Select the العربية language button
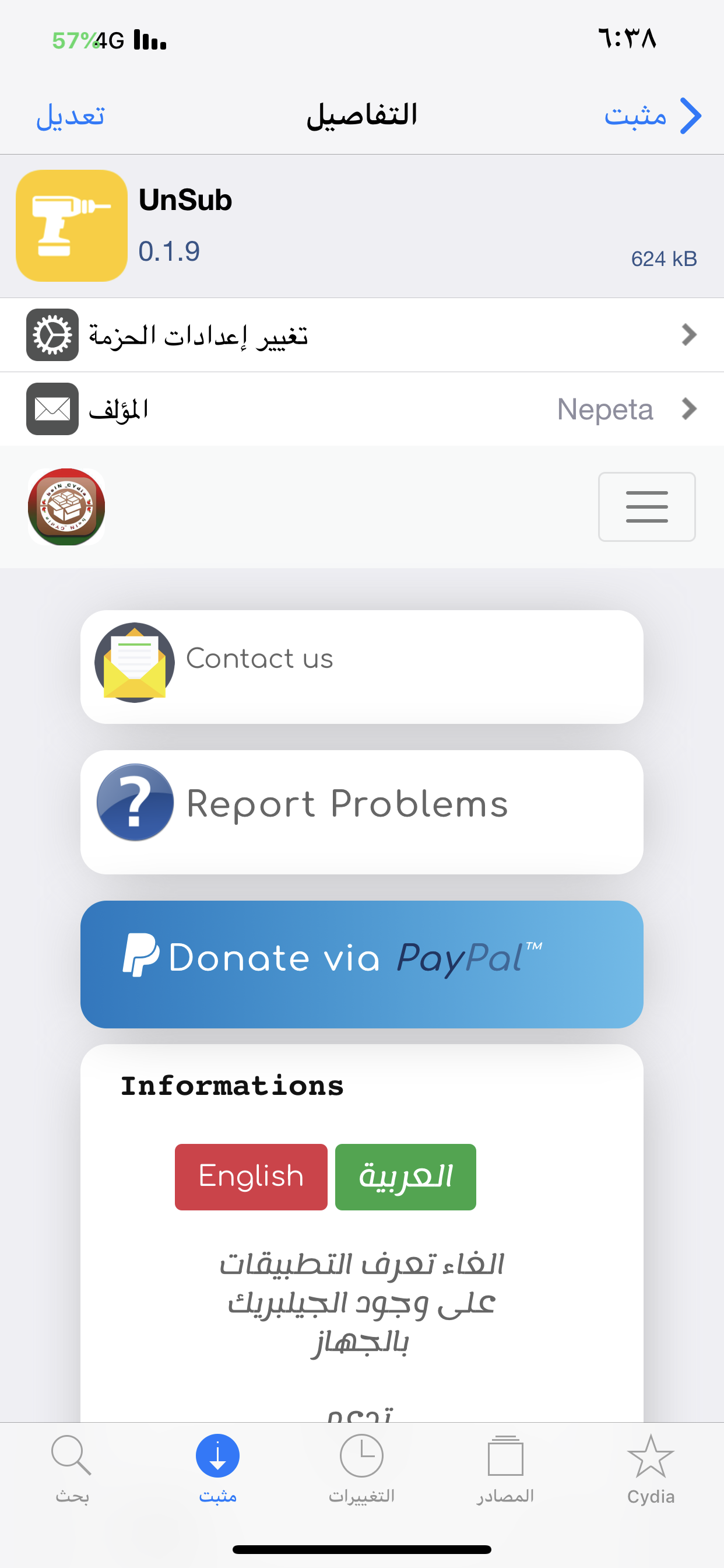 click(405, 1177)
